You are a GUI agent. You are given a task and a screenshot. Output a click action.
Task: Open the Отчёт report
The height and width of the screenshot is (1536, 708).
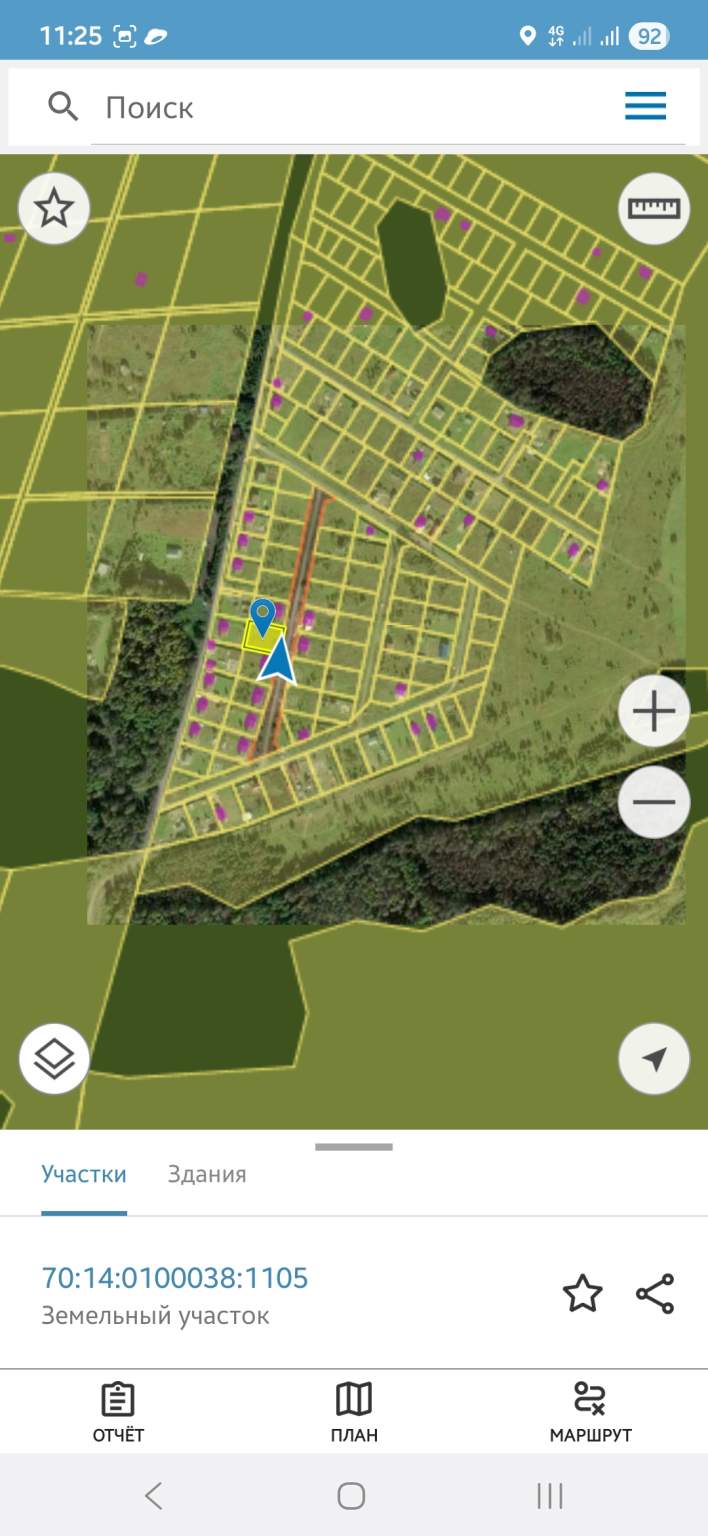[118, 1411]
